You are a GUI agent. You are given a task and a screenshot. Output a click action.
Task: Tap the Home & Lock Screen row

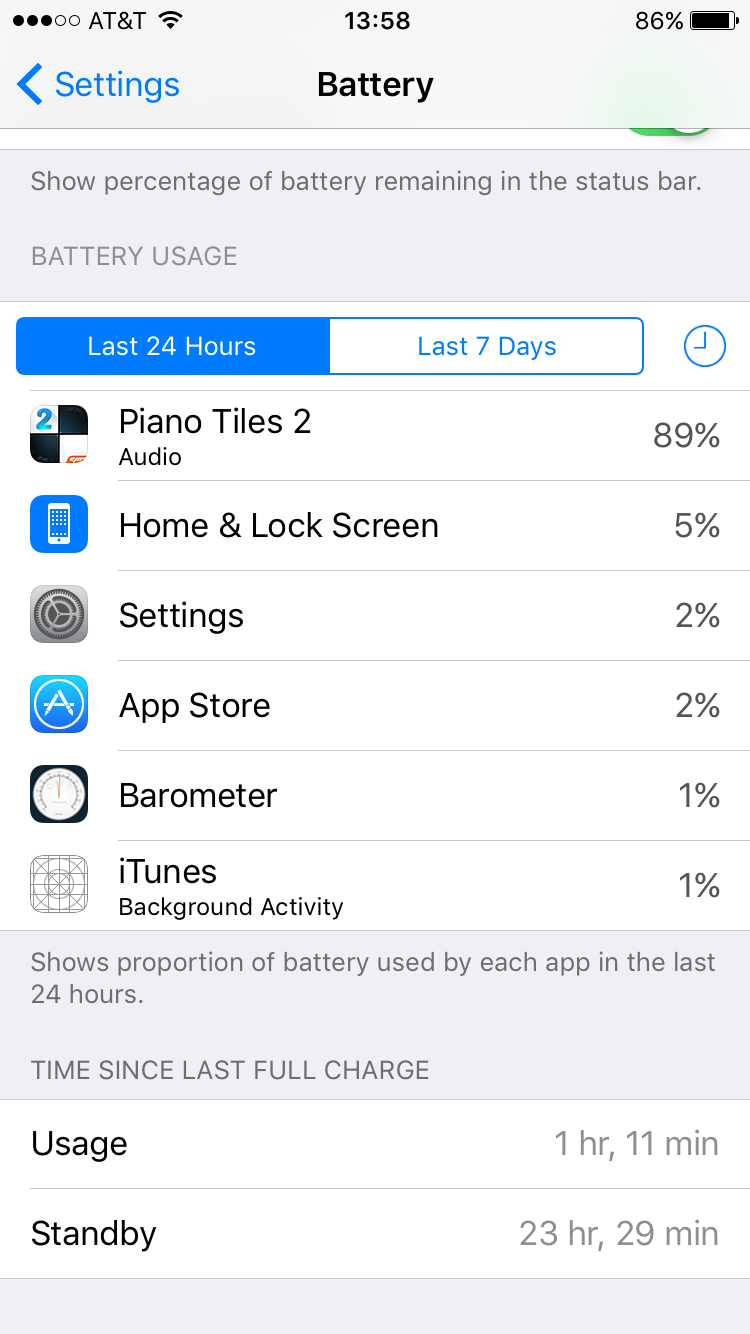click(x=375, y=526)
